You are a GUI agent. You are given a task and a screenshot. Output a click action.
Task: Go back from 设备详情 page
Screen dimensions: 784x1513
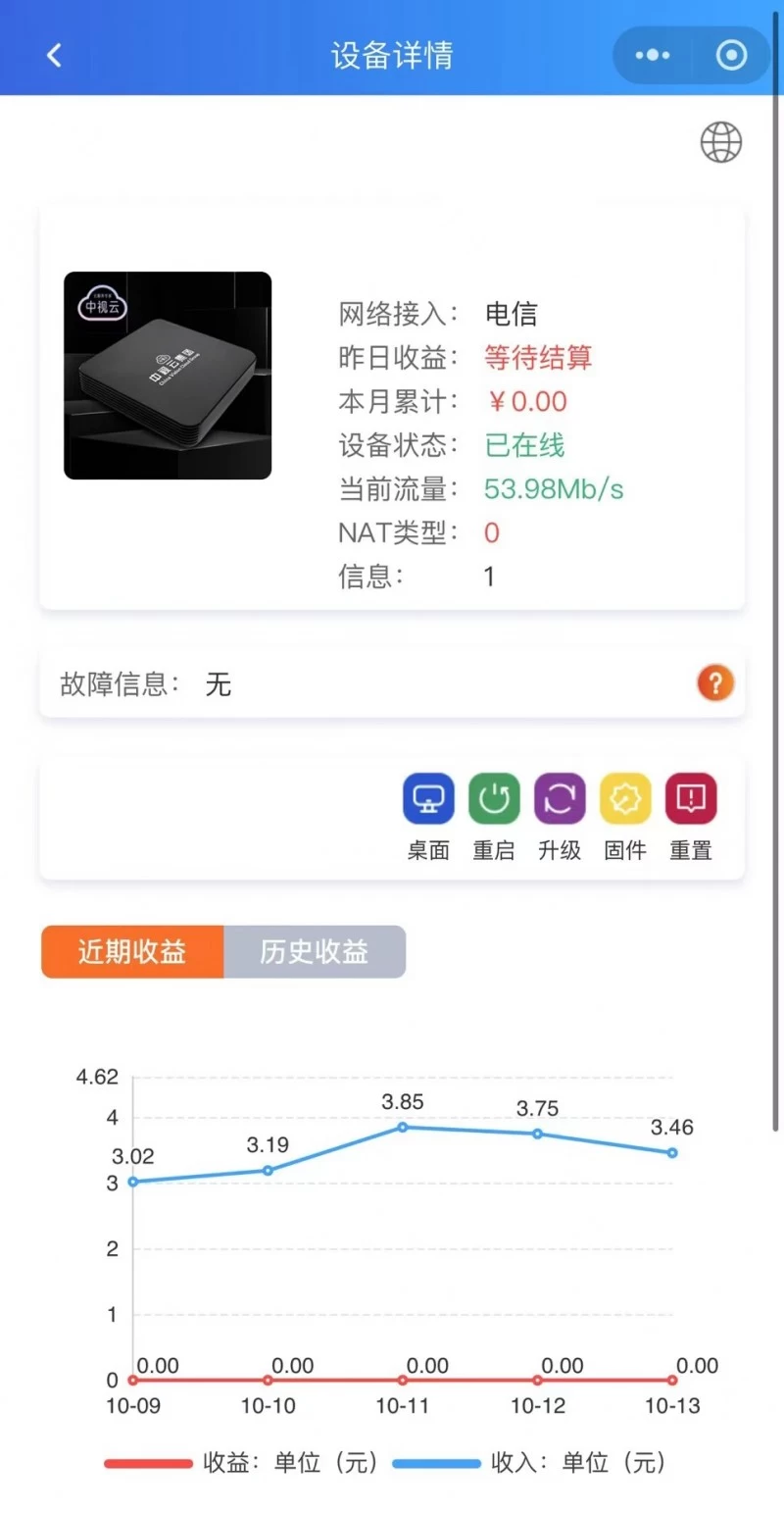(x=54, y=55)
